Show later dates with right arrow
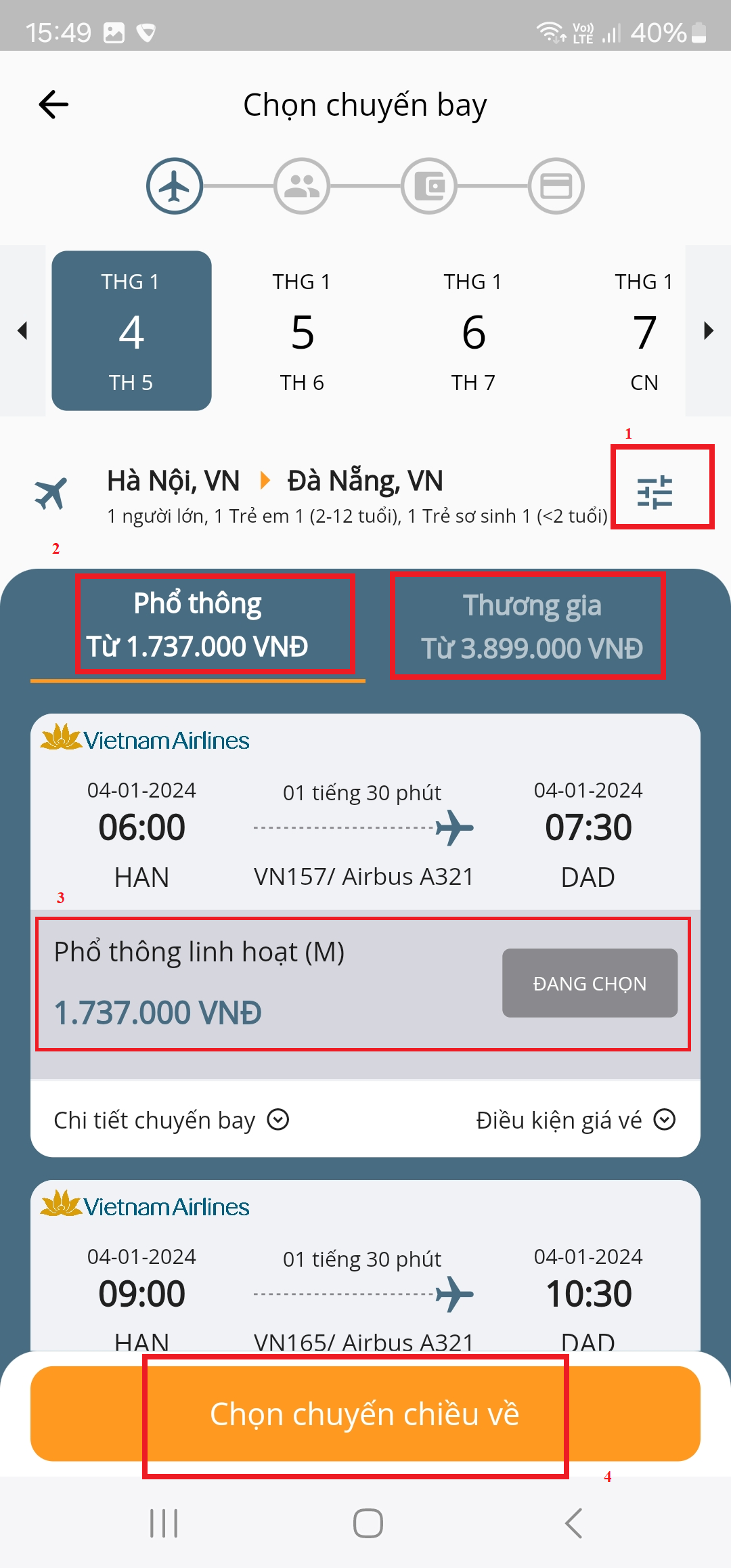The image size is (731, 1568). pyautogui.click(x=708, y=331)
